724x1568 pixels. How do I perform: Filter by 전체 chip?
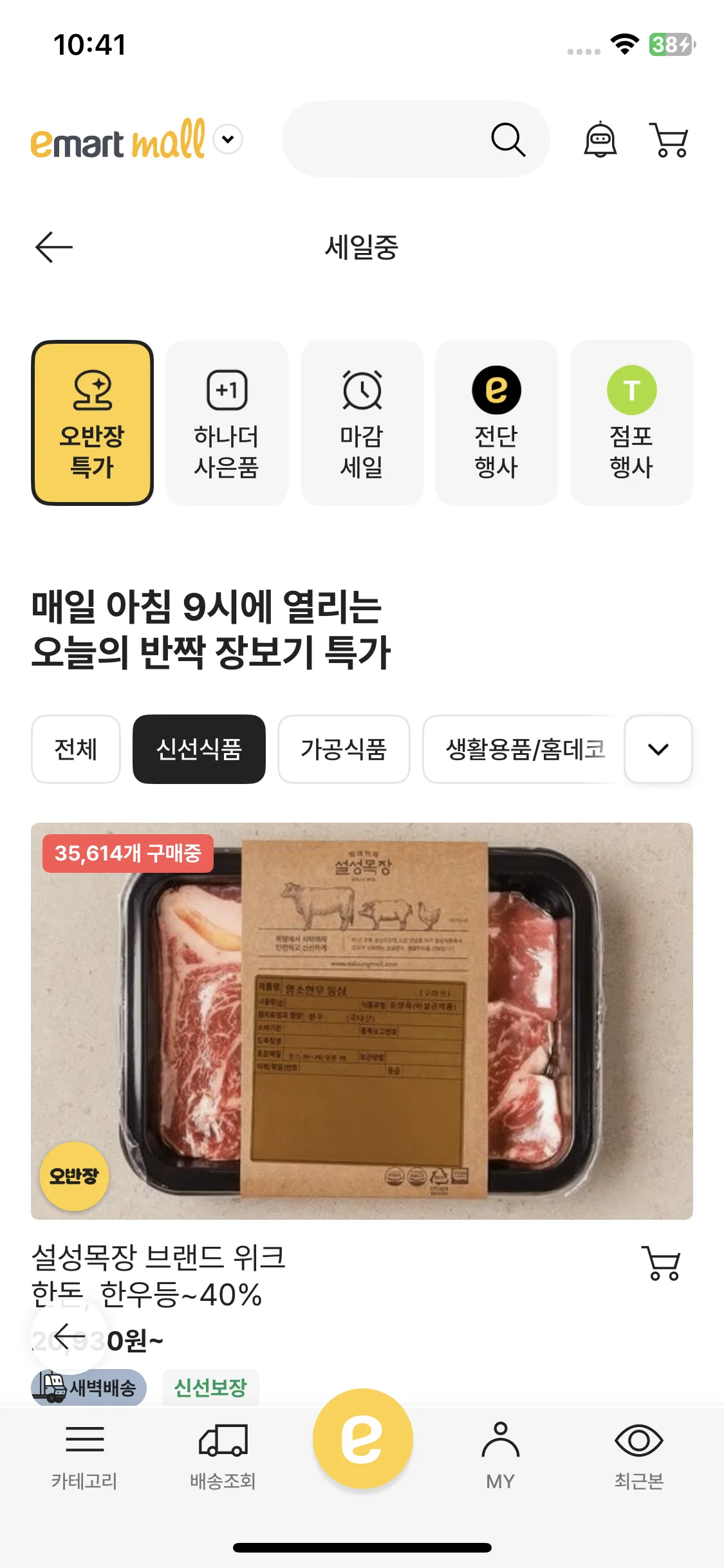(76, 749)
